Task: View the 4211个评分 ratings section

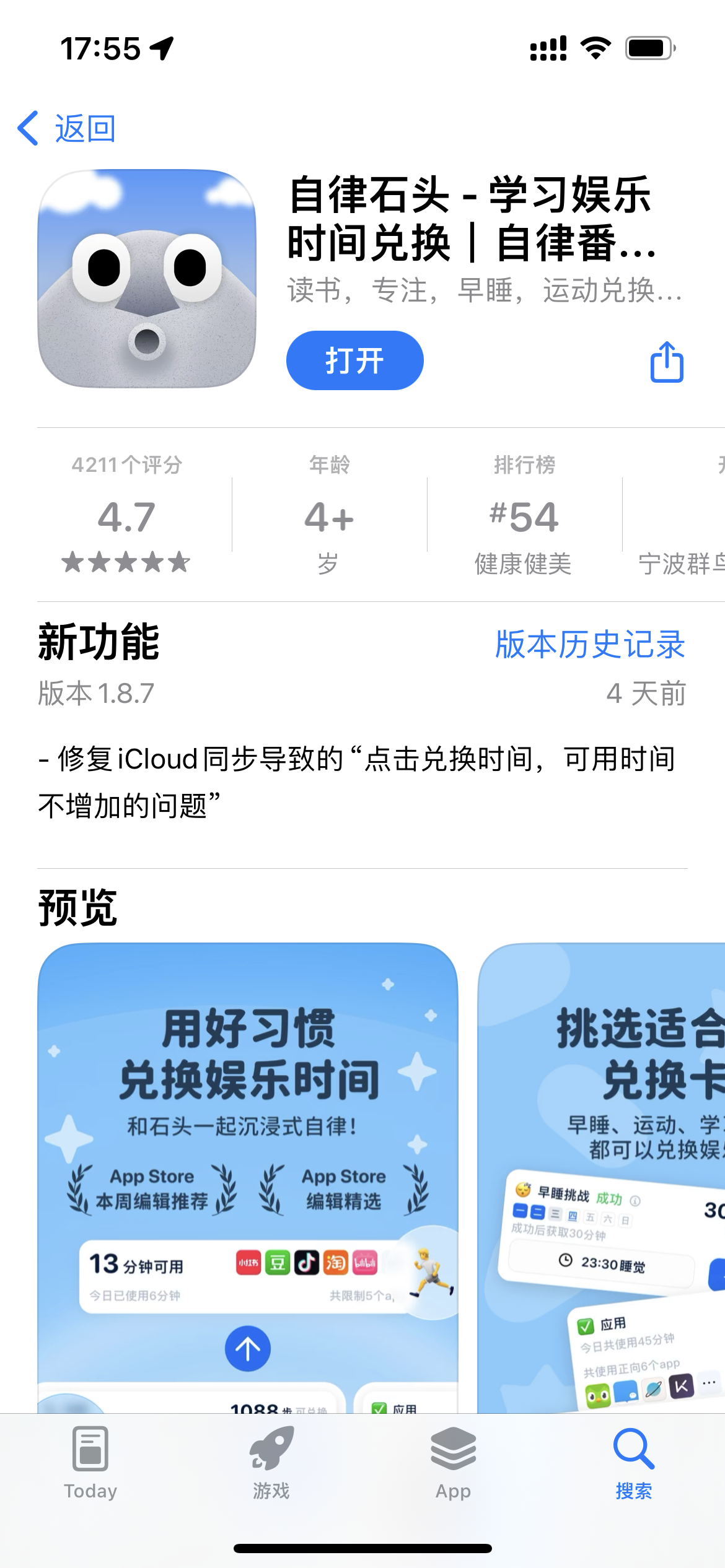Action: 126,514
